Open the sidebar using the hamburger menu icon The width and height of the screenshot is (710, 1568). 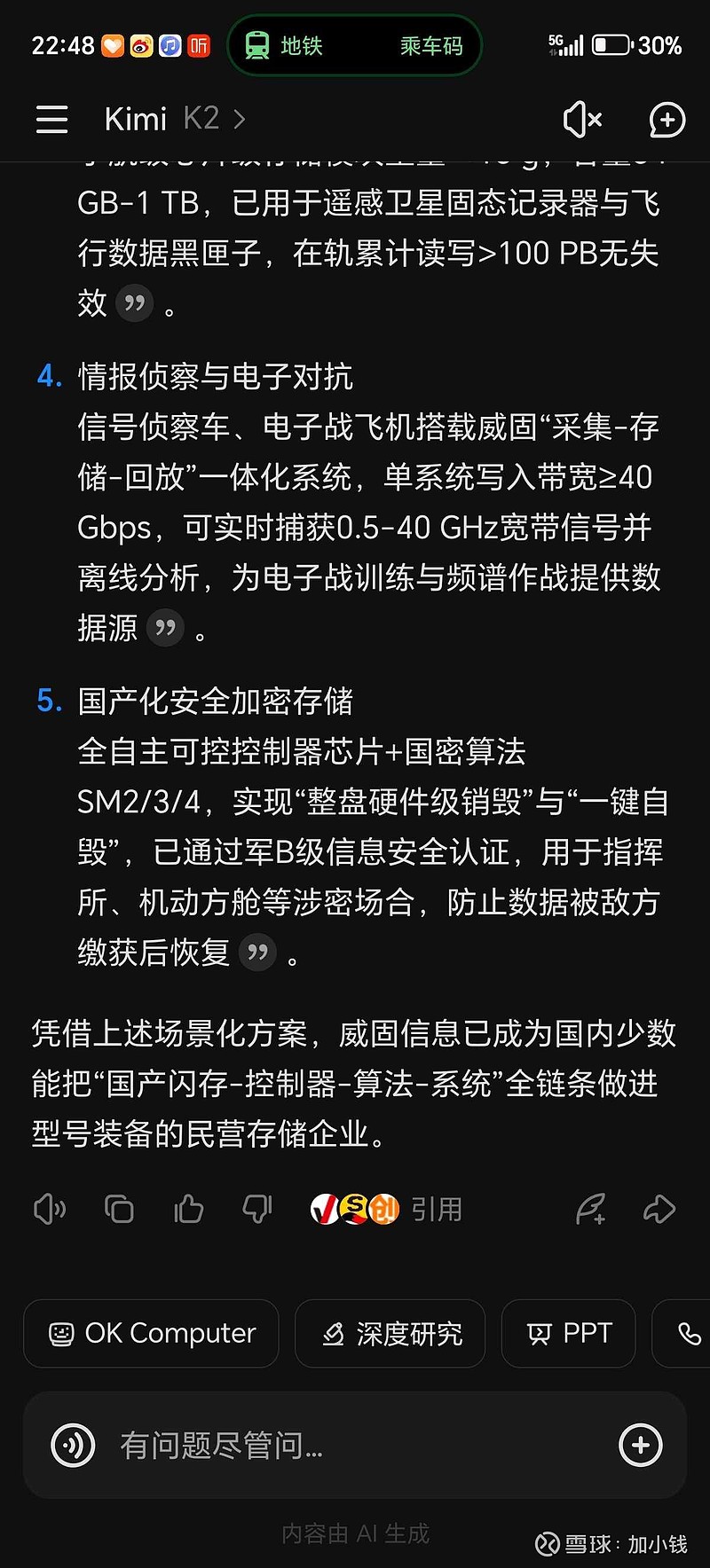[x=51, y=120]
